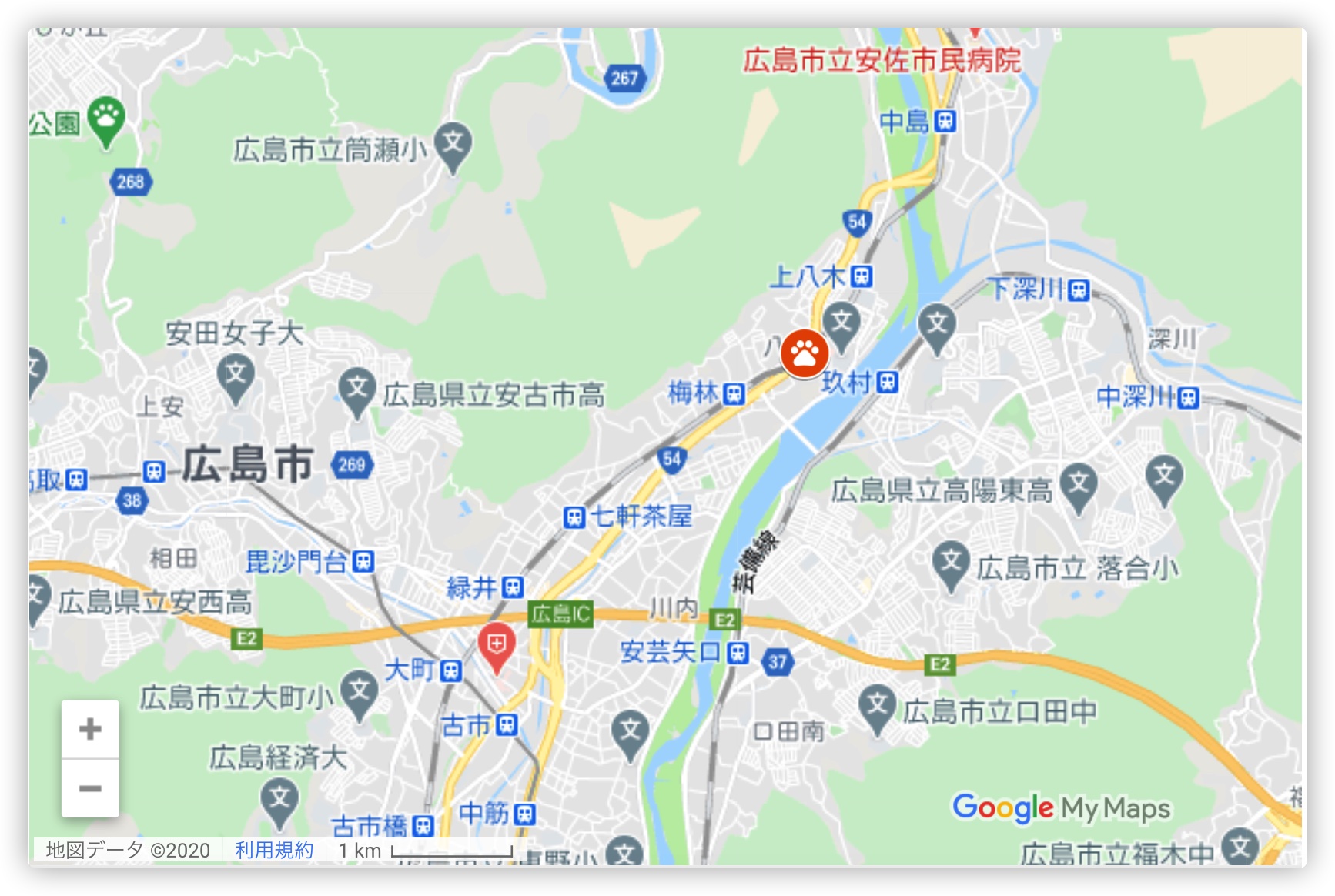Viewport: 1335px width, 896px height.
Task: Select the red paw marker near 玖村
Action: [x=805, y=354]
